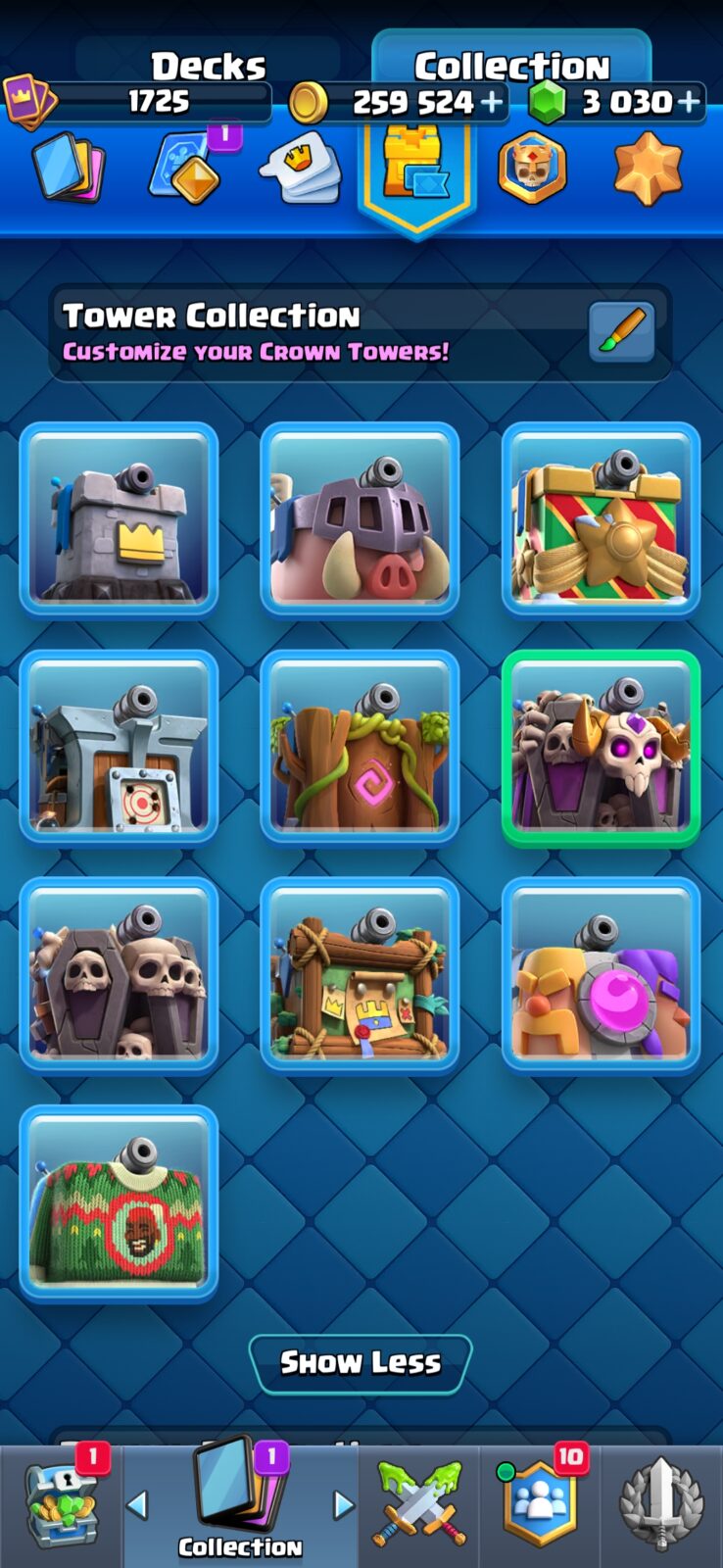The height and width of the screenshot is (1568, 723).
Task: Select the default stone crown tower skin
Action: tap(119, 519)
